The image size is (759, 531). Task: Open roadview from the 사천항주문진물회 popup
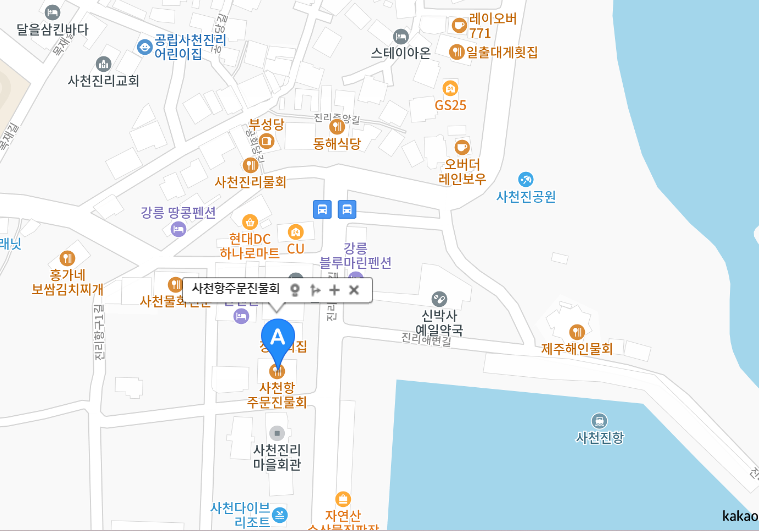[x=294, y=290]
